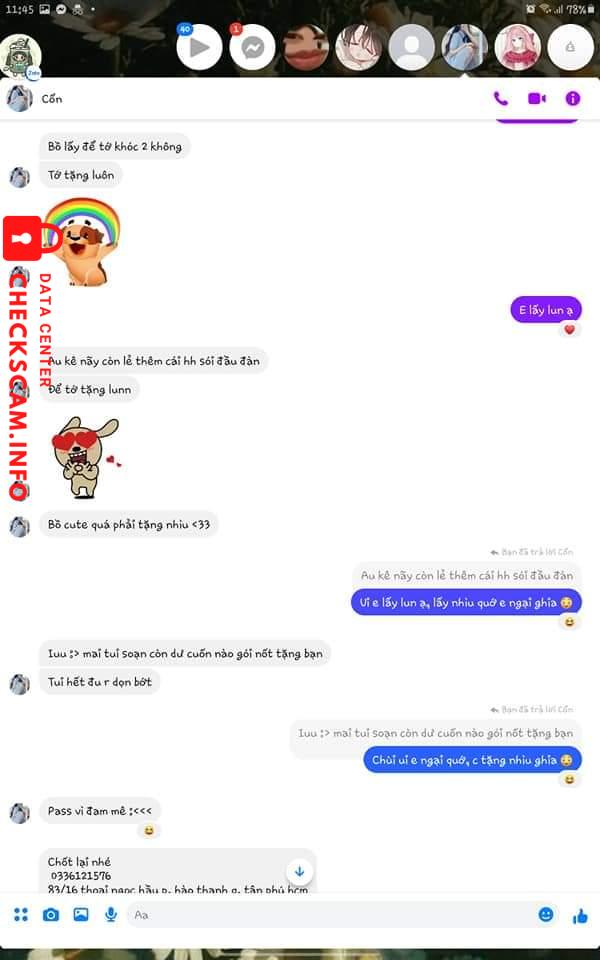Open the camera to take a photo
This screenshot has width=600, height=960.
[51, 914]
